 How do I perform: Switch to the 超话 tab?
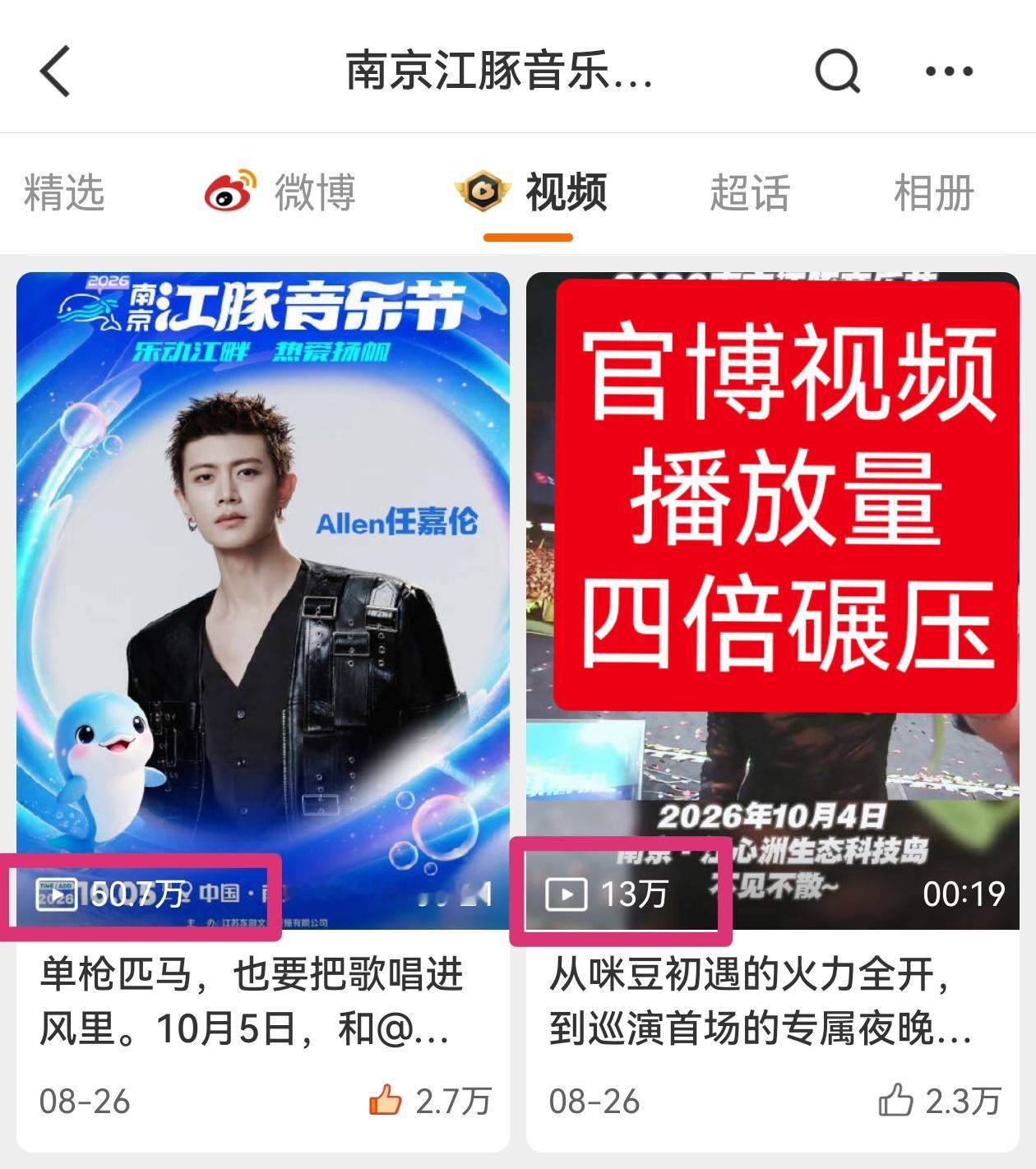coord(750,192)
